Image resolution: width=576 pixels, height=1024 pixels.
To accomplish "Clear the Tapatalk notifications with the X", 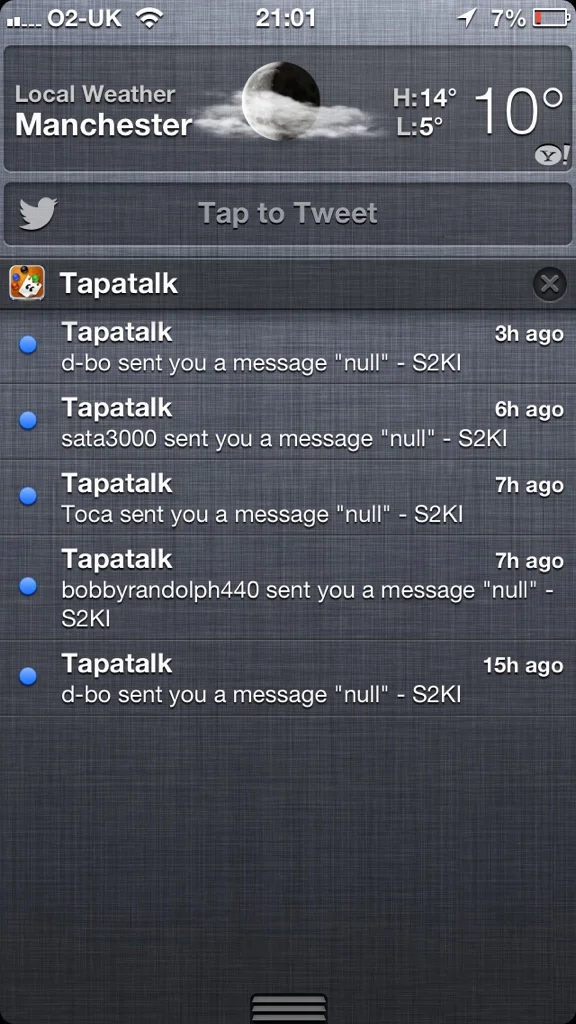I will [549, 283].
